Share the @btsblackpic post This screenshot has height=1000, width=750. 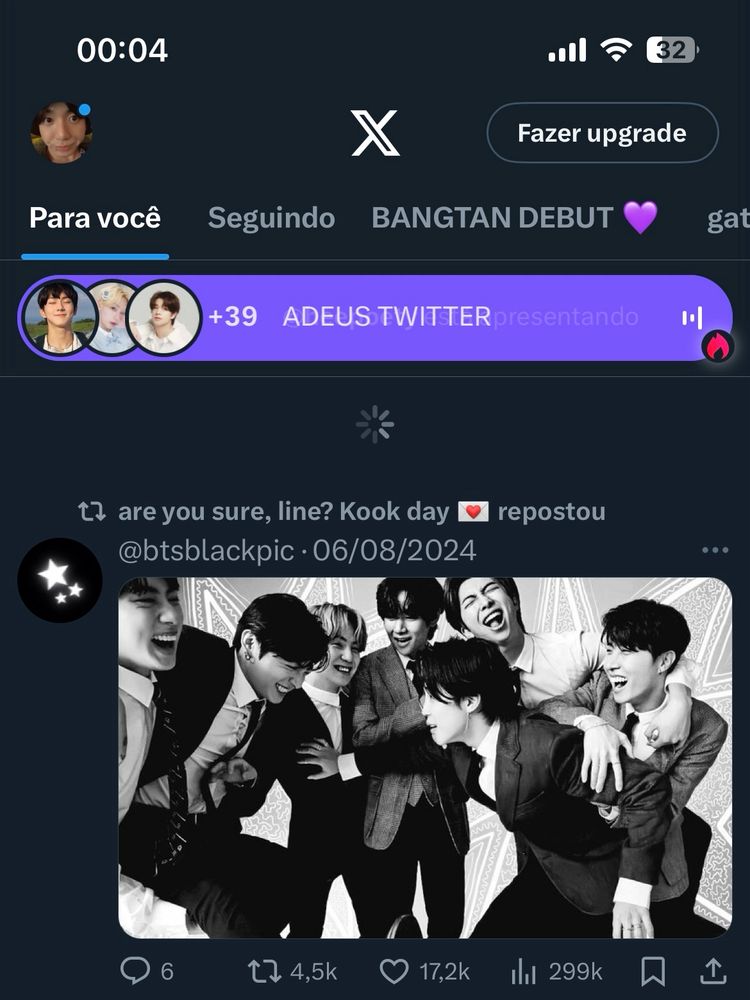pyautogui.click(x=713, y=971)
